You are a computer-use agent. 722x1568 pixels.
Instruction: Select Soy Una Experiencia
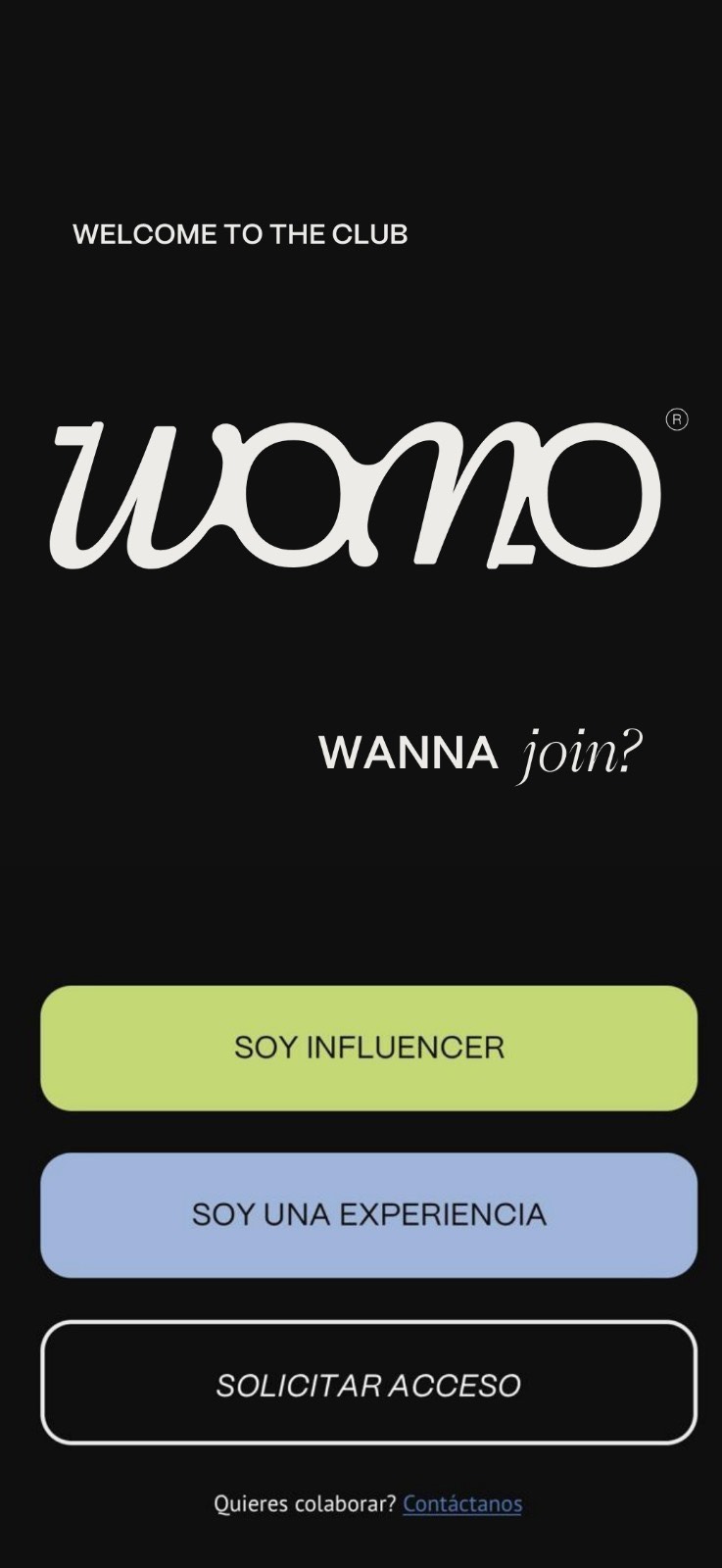(368, 1215)
